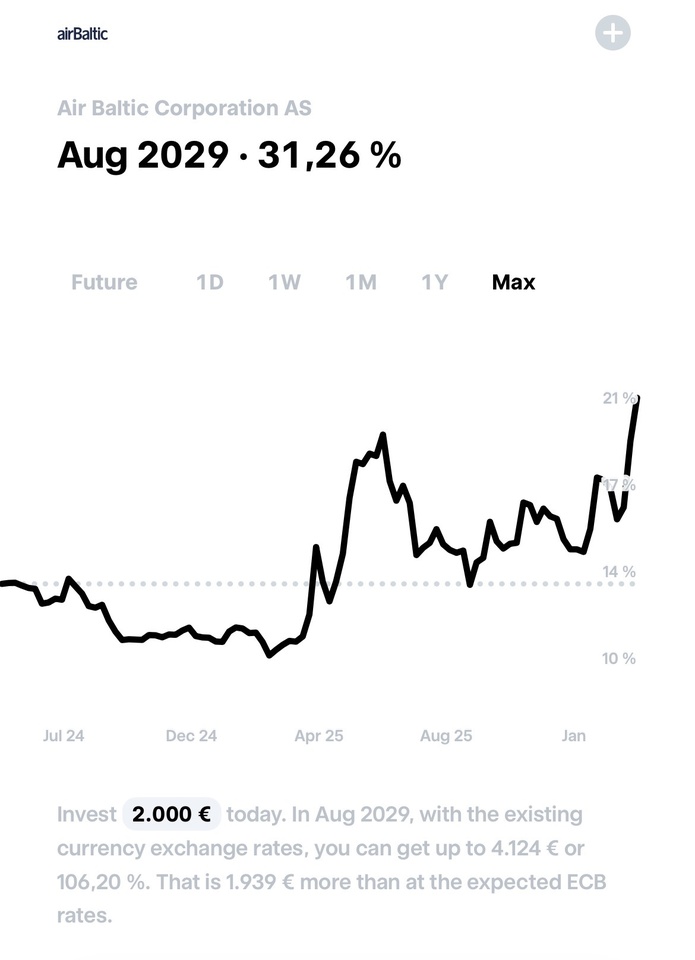View the 1Y chart range
Viewport: 695px width, 960px height.
434,282
